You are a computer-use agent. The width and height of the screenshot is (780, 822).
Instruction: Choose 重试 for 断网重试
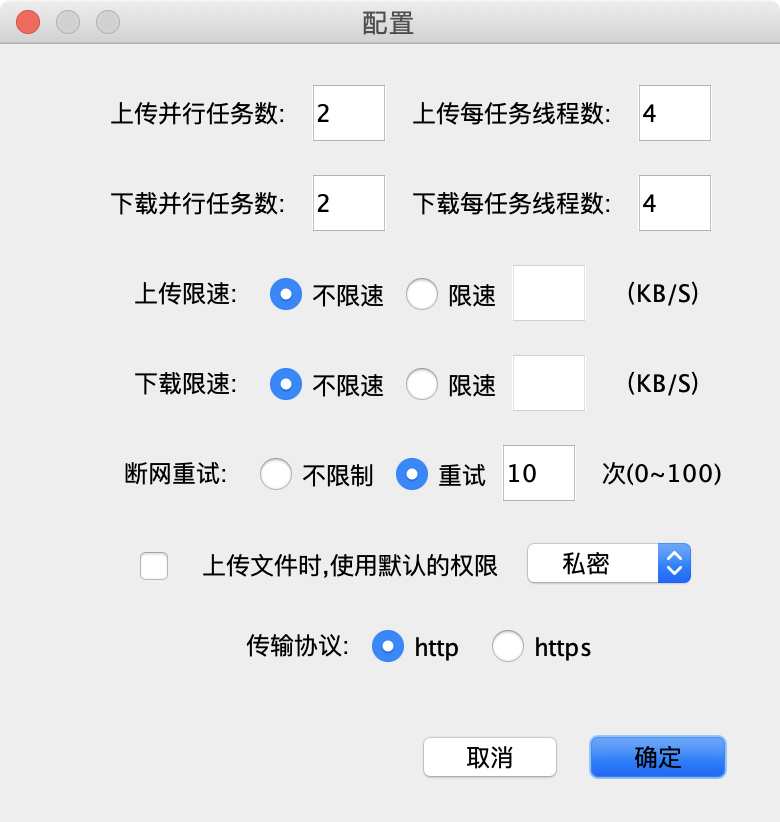[412, 474]
